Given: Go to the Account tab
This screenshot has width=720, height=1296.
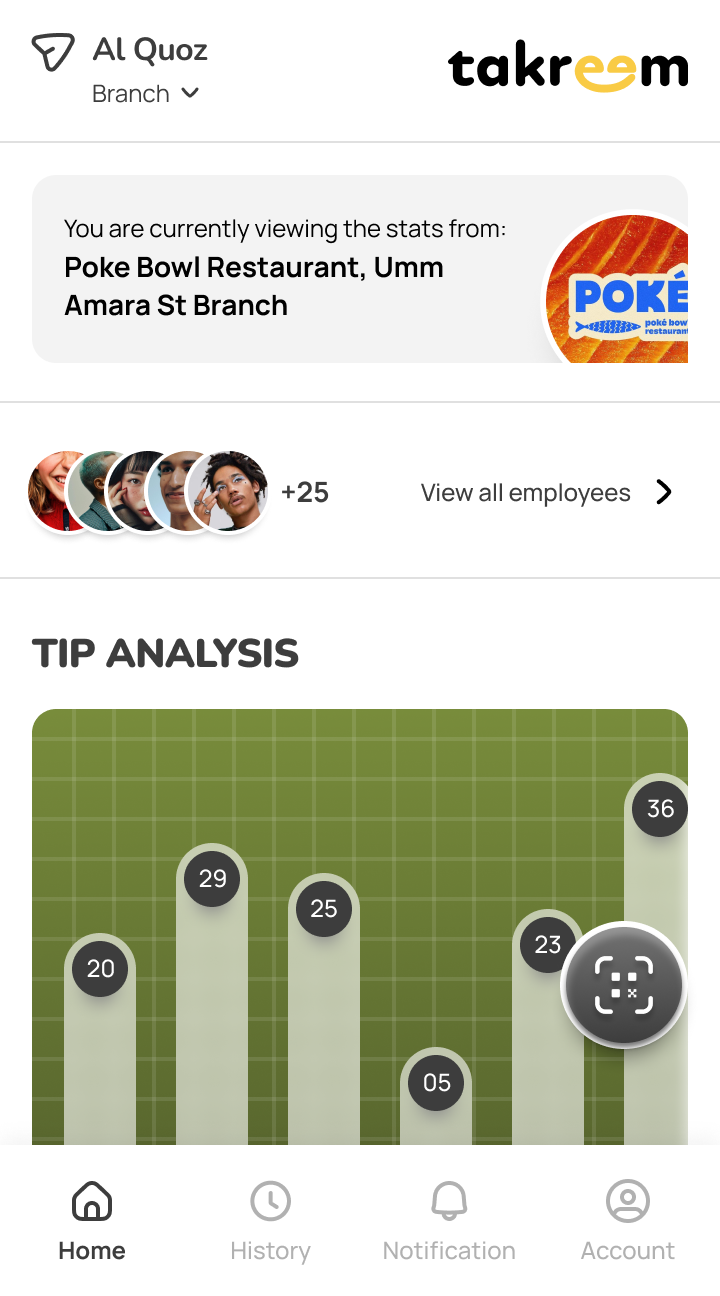Looking at the screenshot, I should click(628, 1222).
